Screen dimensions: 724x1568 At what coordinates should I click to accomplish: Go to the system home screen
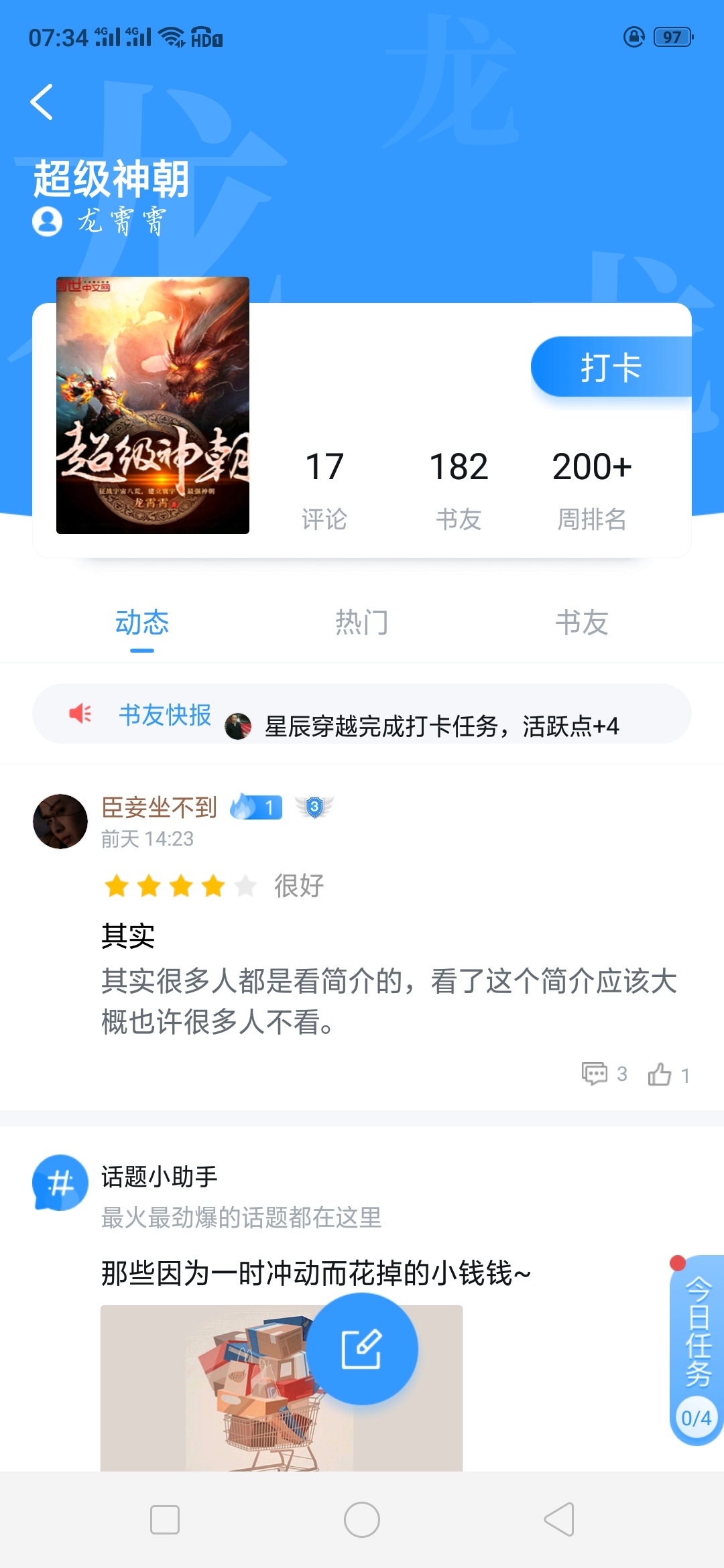362,1520
